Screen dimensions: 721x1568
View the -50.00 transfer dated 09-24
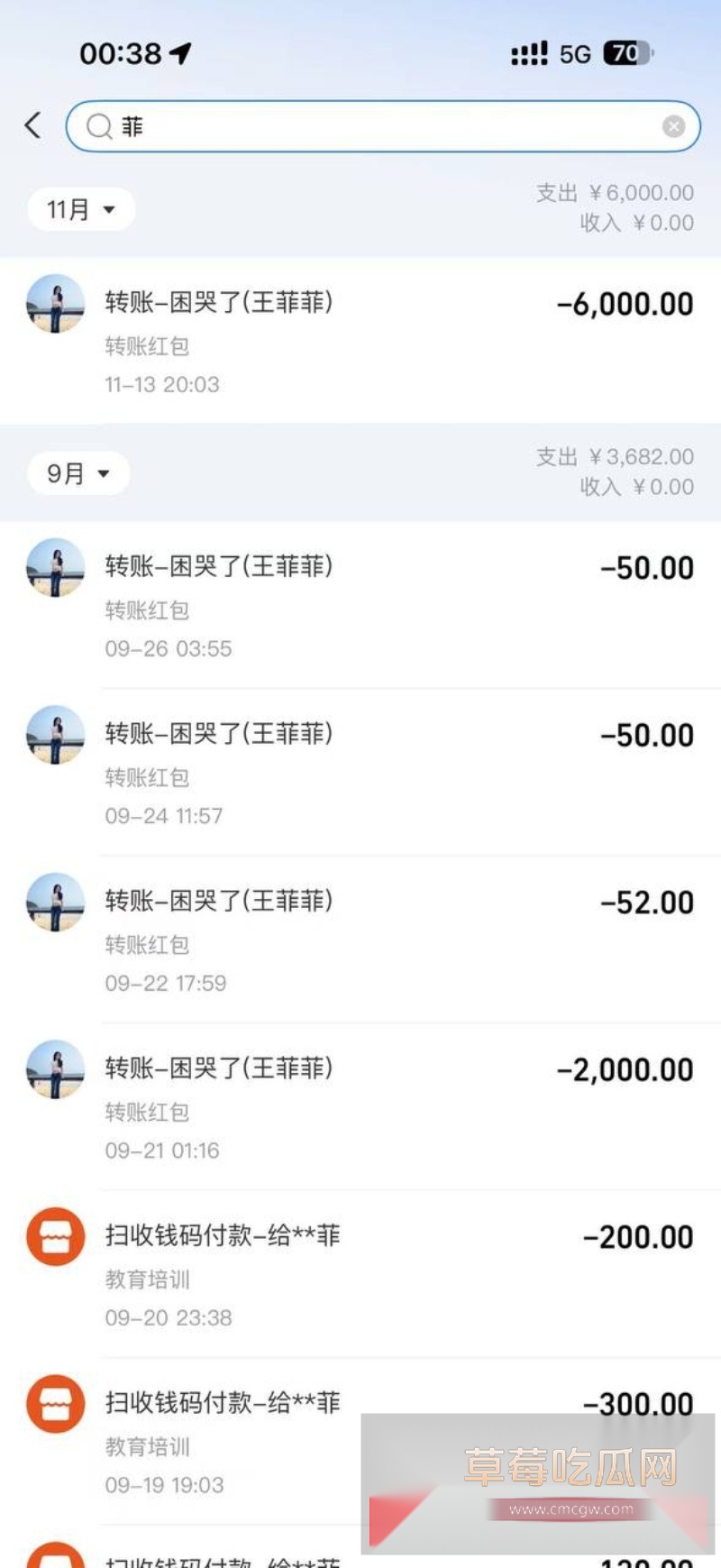(x=360, y=769)
